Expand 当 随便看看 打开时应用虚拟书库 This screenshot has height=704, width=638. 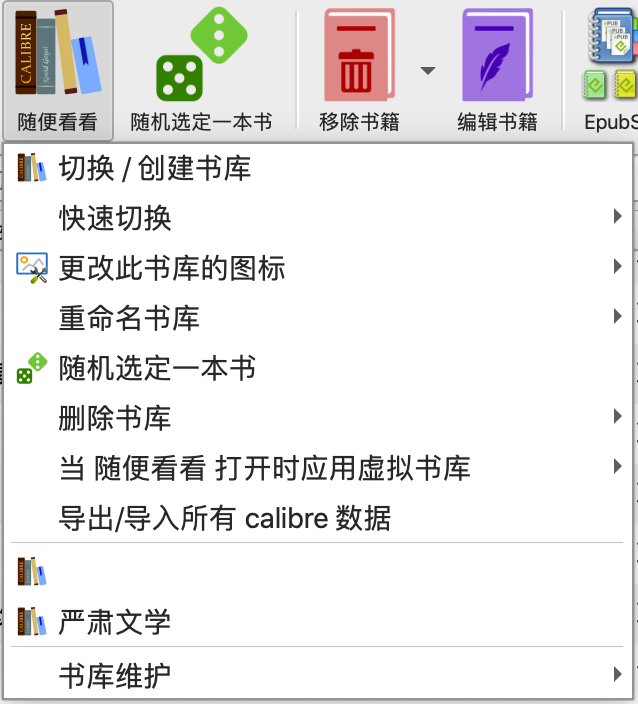coord(264,468)
